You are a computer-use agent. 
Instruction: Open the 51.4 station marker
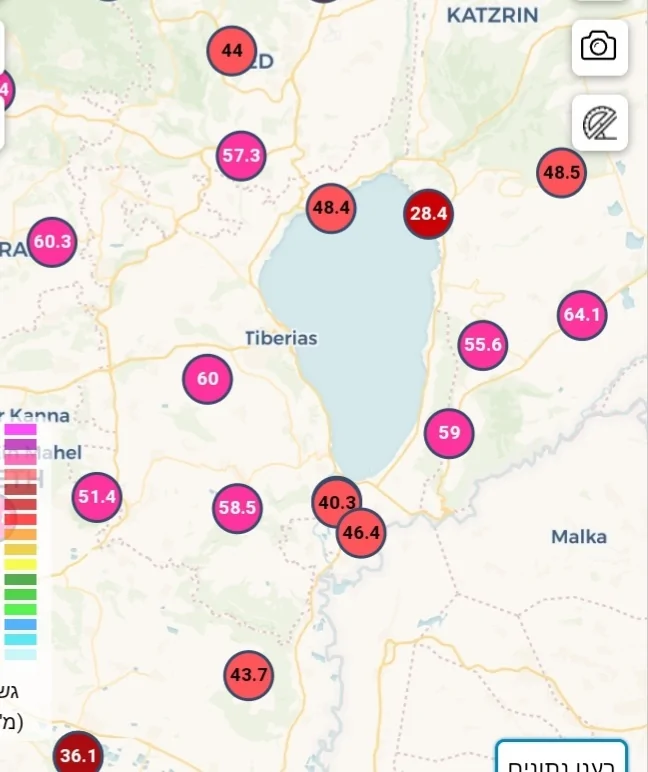click(x=97, y=497)
